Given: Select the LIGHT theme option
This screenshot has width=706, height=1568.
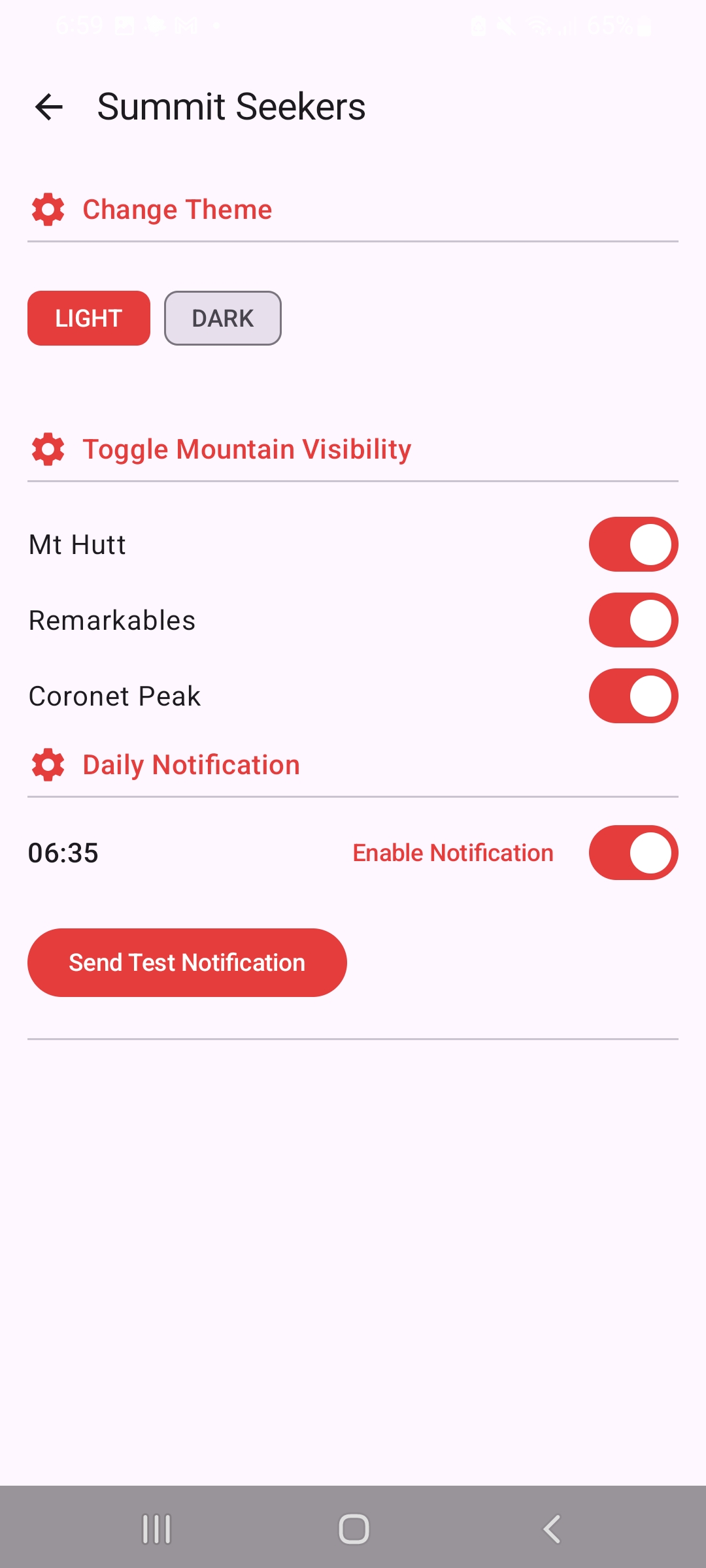Looking at the screenshot, I should coord(88,318).
